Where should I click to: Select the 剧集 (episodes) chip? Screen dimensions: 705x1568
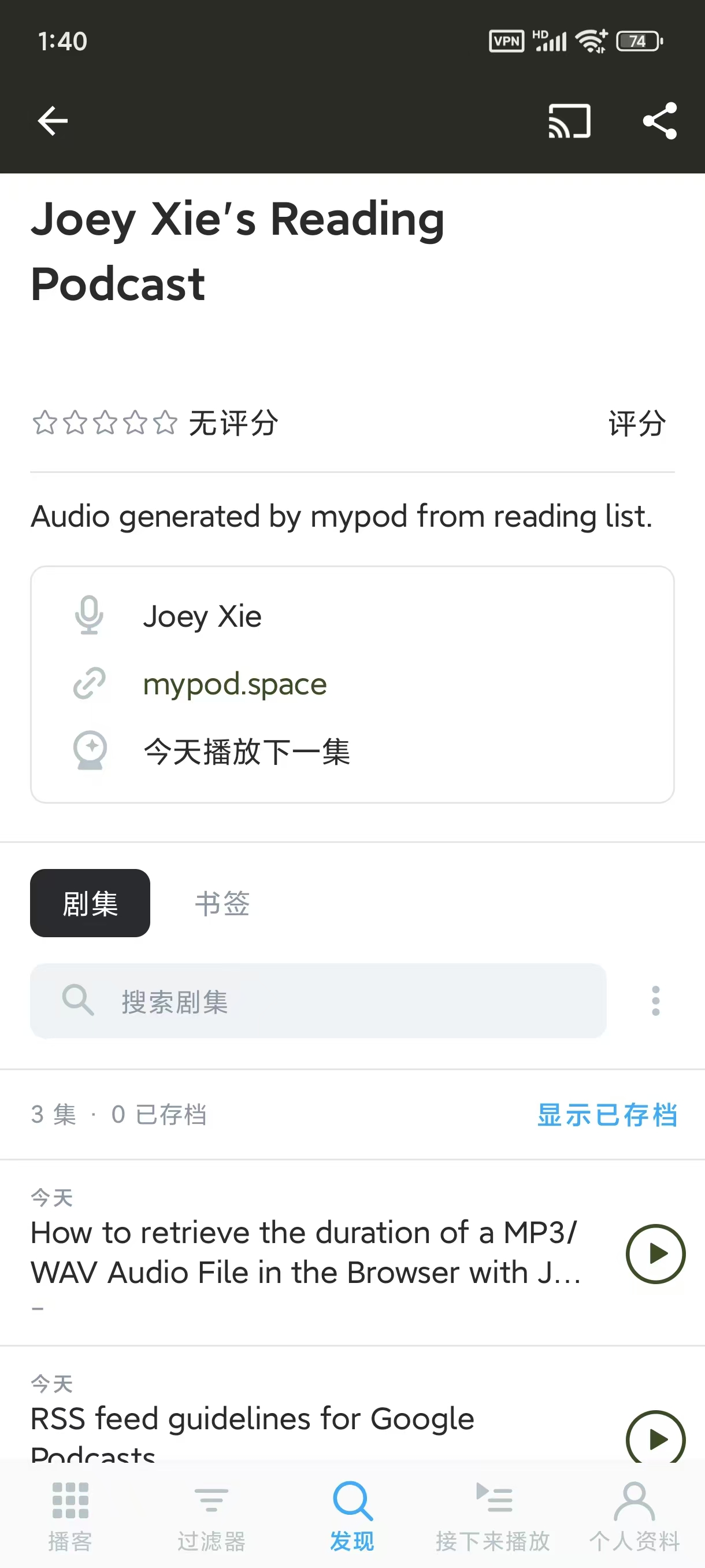click(x=90, y=903)
